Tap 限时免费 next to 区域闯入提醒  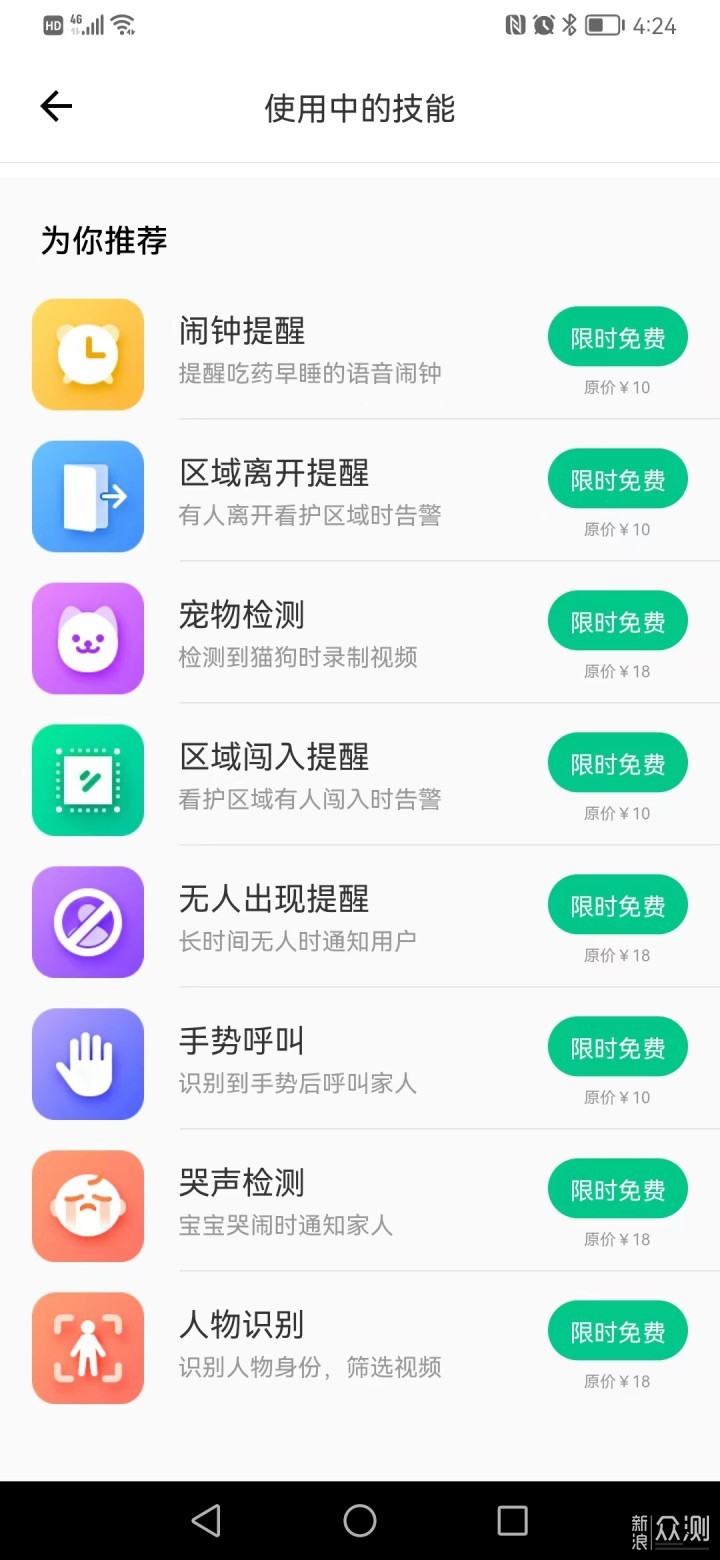[x=618, y=764]
